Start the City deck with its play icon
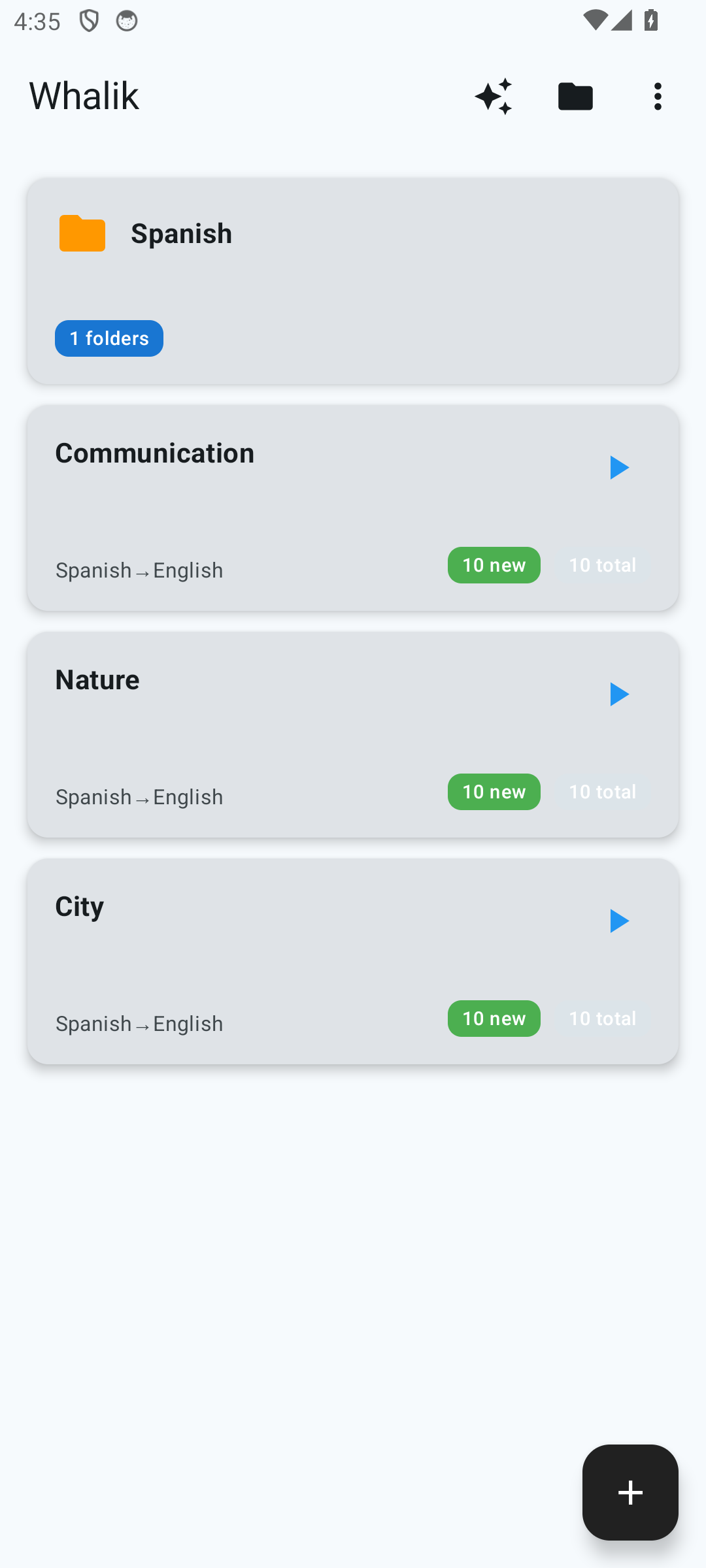 (618, 921)
